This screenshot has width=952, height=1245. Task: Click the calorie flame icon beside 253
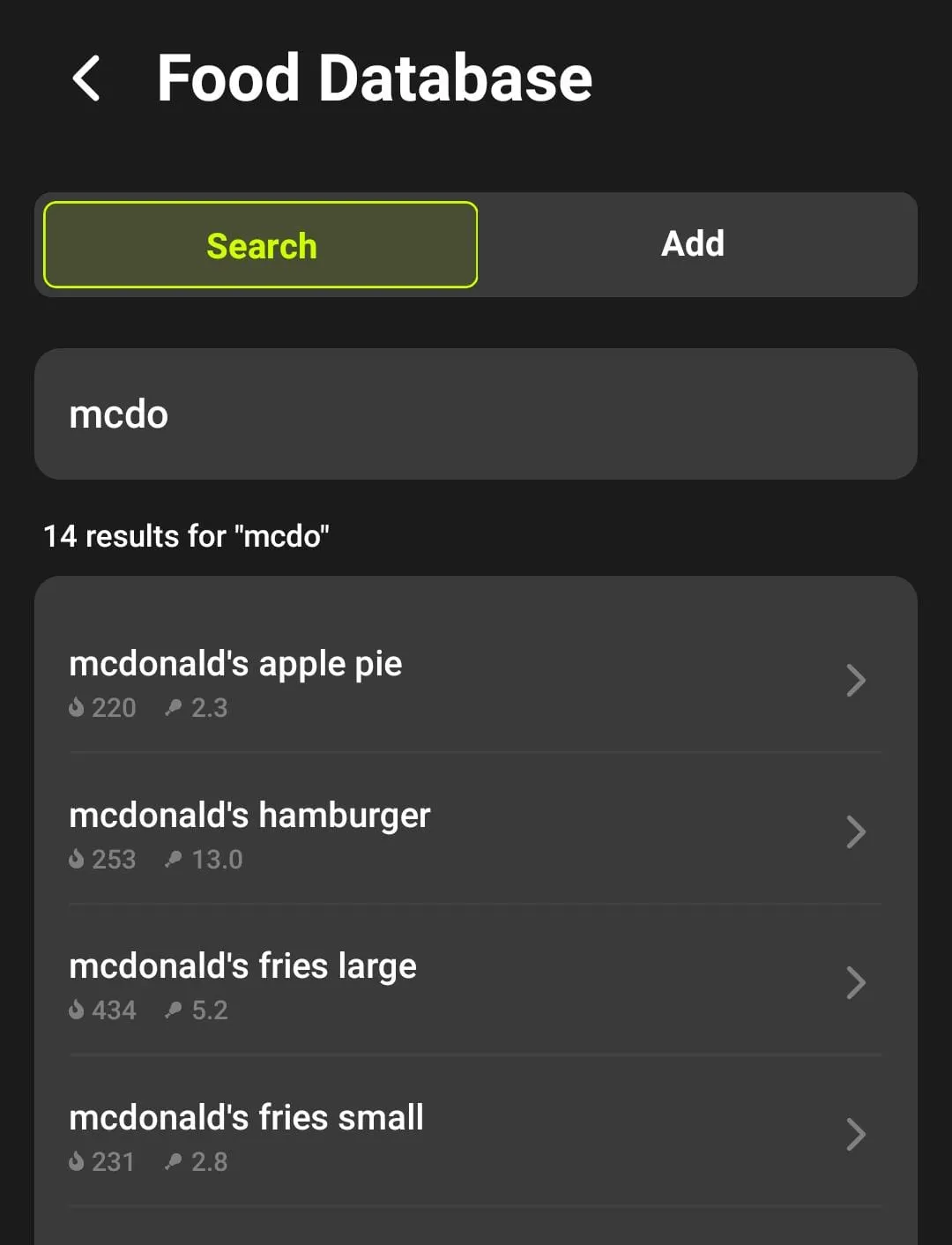(77, 859)
